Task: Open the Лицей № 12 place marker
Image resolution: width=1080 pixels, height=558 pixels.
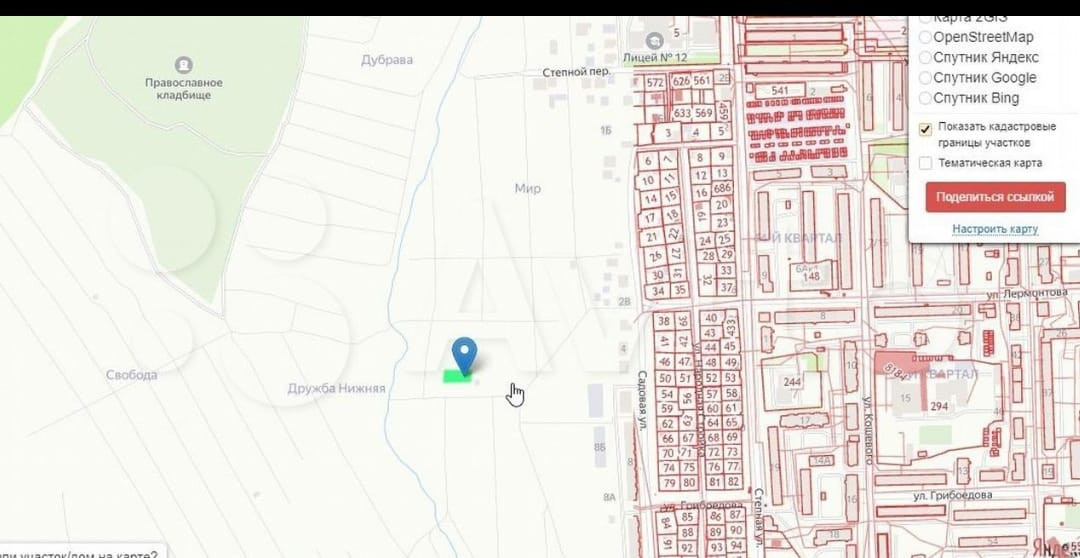Action: (x=654, y=41)
